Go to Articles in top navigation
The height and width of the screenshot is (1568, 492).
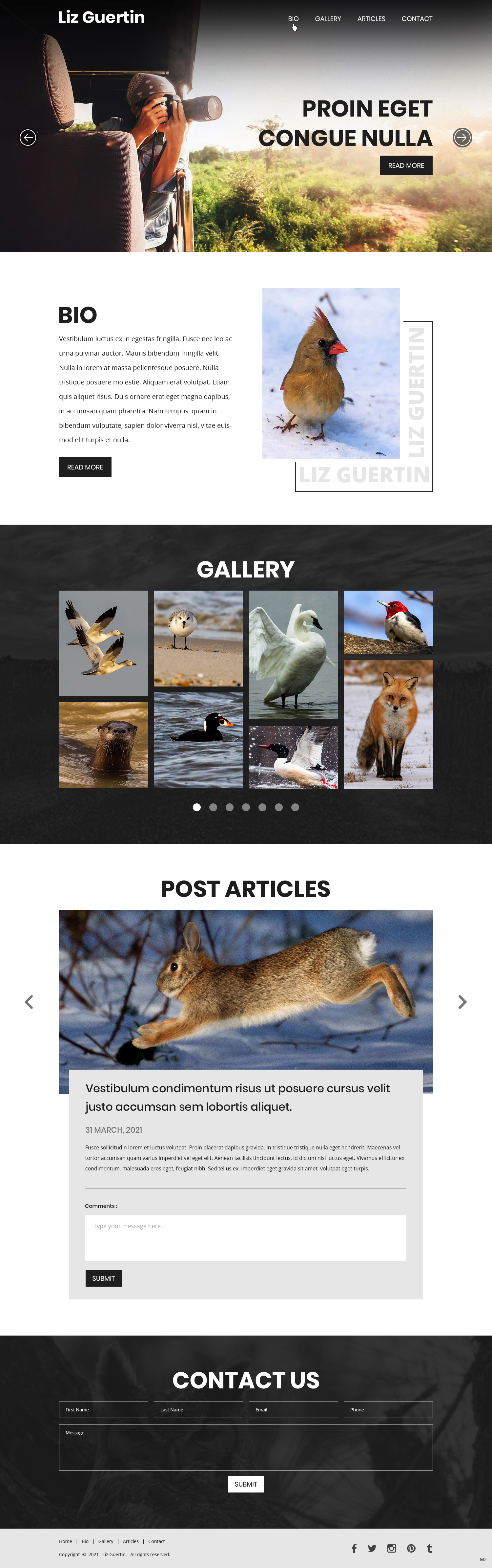click(371, 19)
